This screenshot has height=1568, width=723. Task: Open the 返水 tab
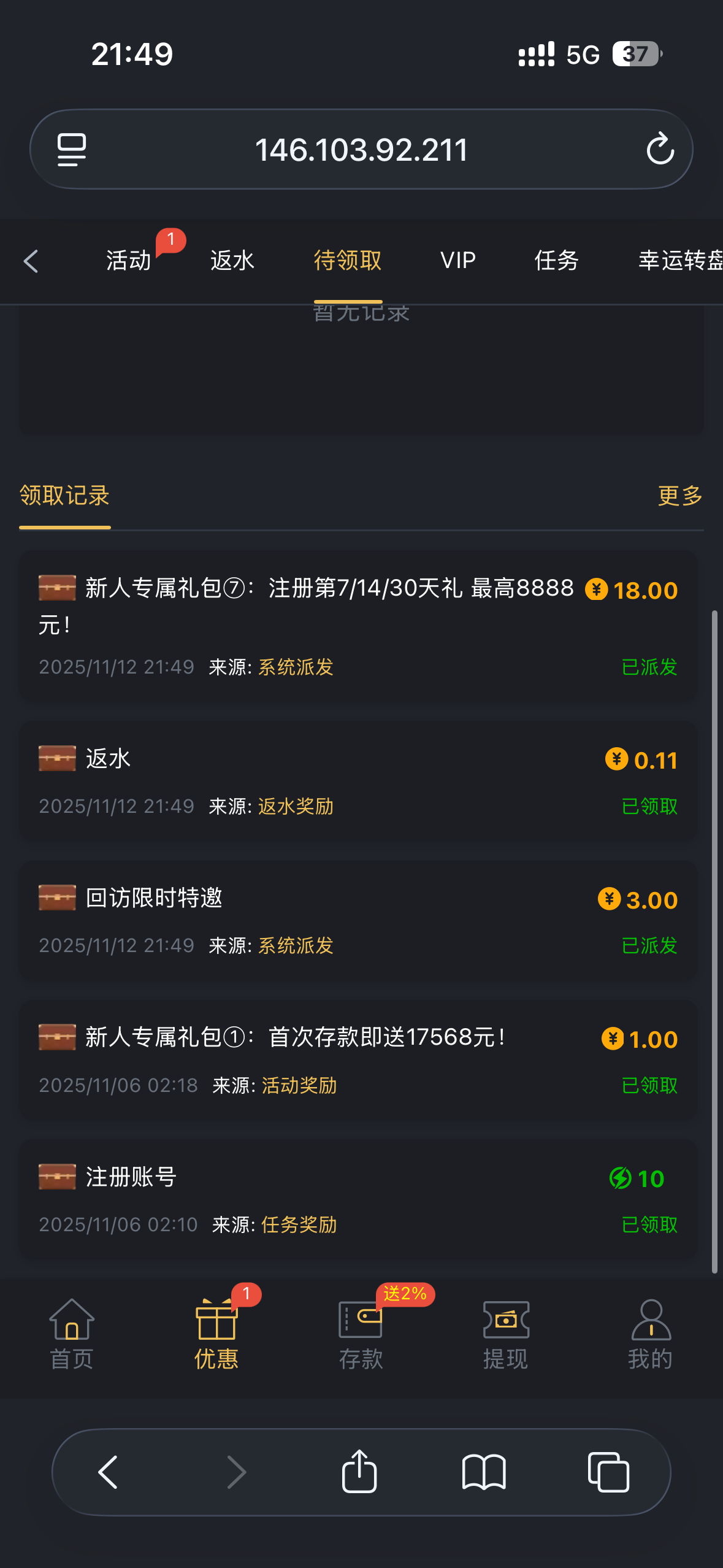pos(232,261)
